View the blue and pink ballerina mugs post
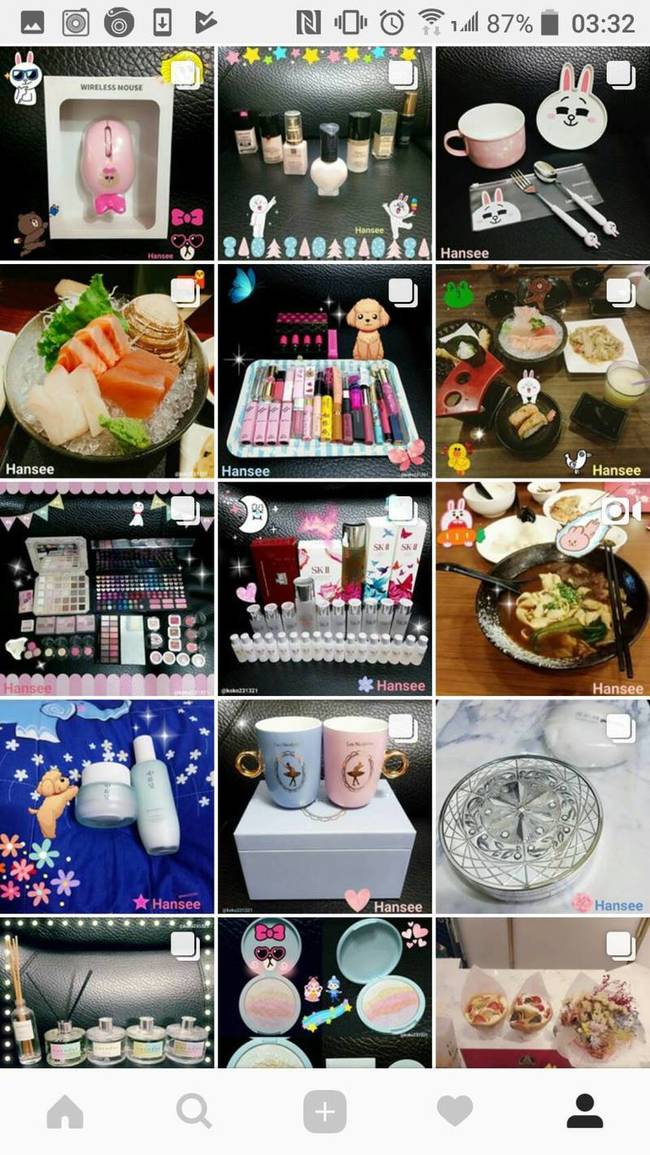This screenshot has width=650, height=1155. [325, 806]
